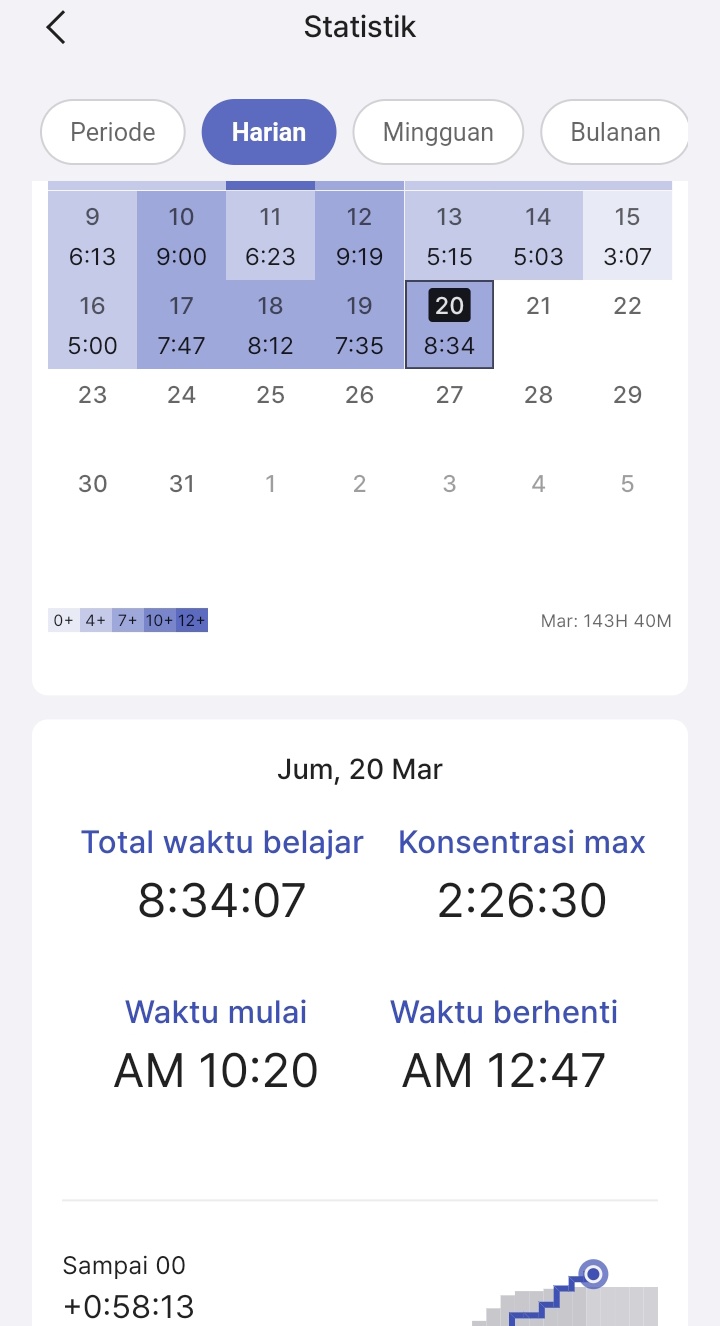Choose day 12 showing 9:19
720x1326 pixels.
click(x=359, y=236)
